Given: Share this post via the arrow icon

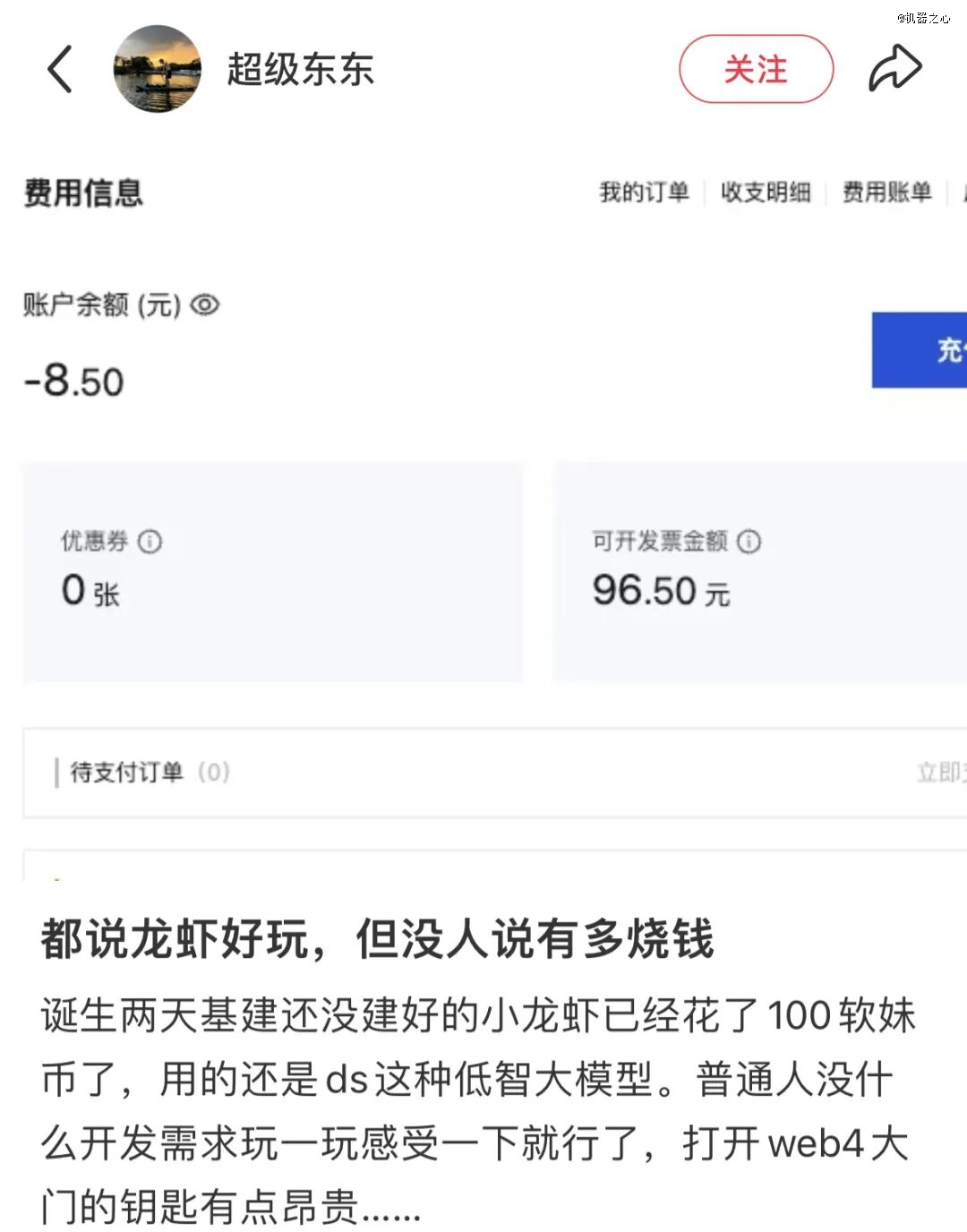Looking at the screenshot, I should [x=894, y=69].
